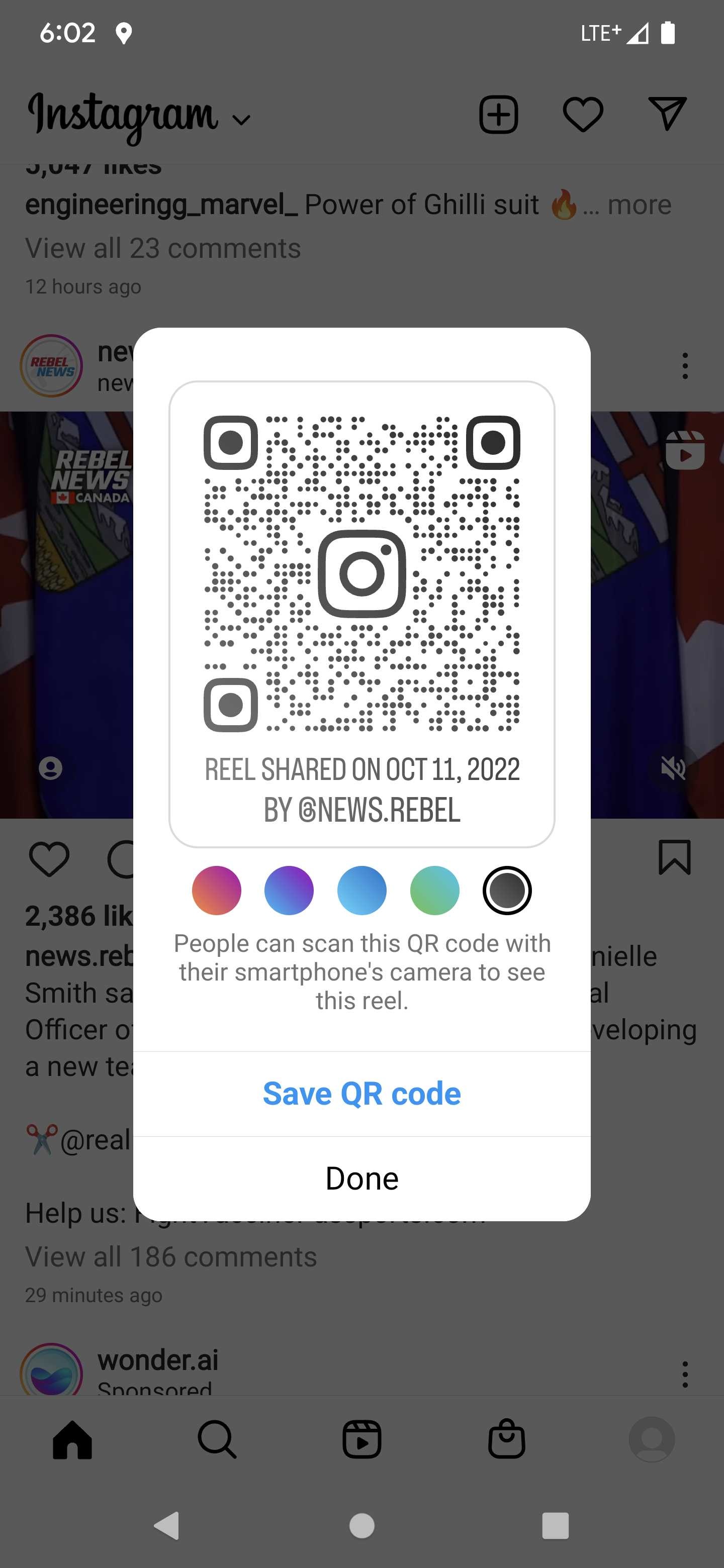This screenshot has height=1568, width=724.
Task: Tap Done to close the dialog
Action: point(361,1178)
